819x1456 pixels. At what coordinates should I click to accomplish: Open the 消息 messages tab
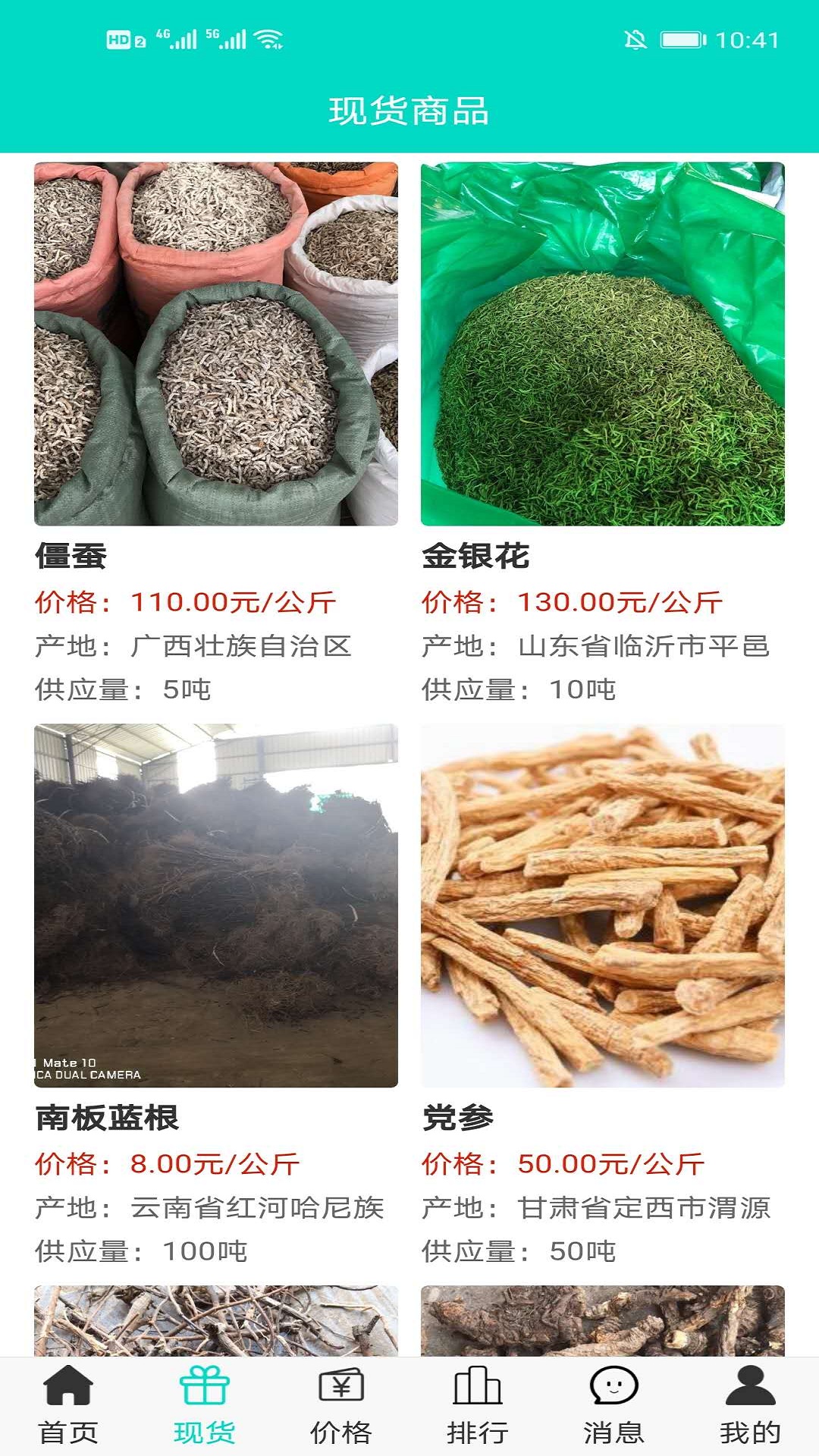tap(614, 1407)
